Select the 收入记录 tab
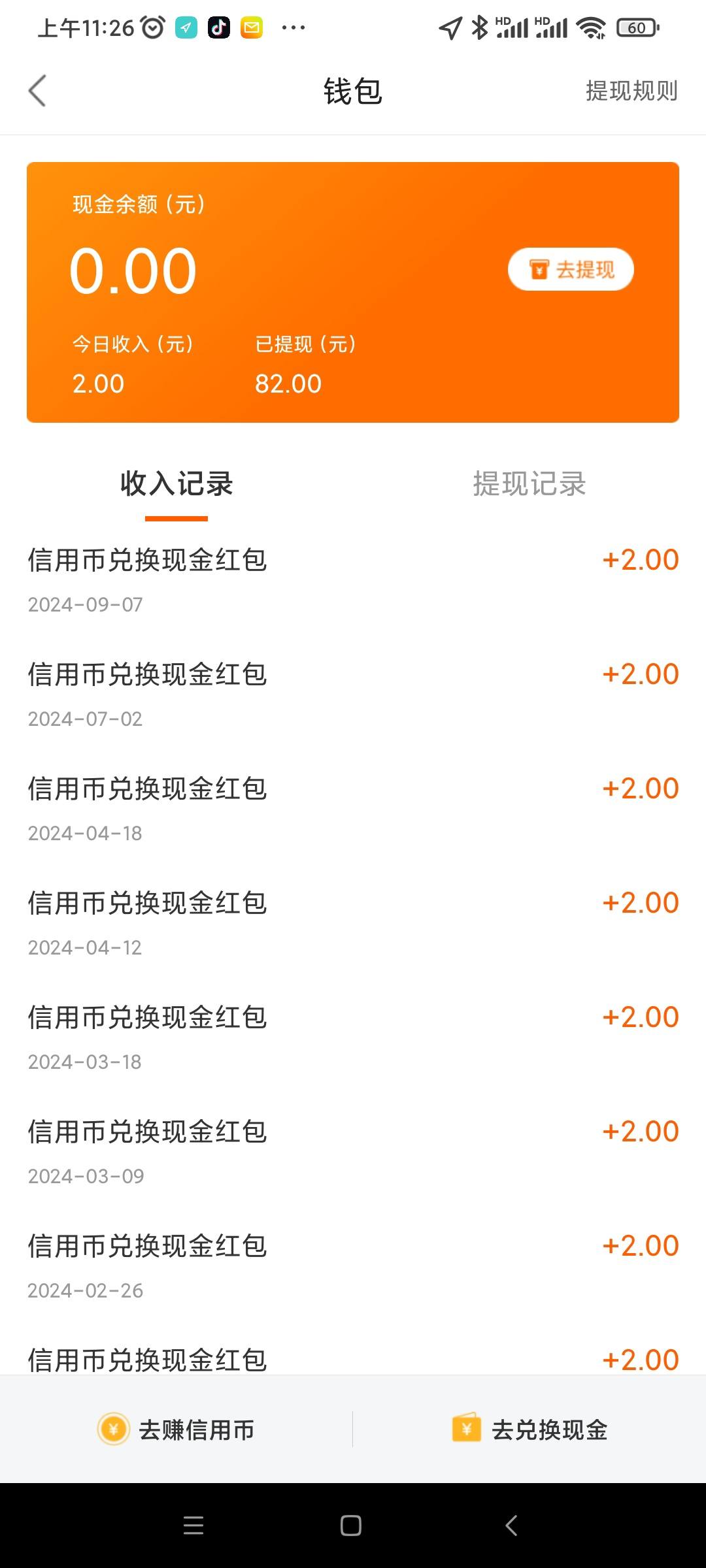Image resolution: width=706 pixels, height=1568 pixels. pyautogui.click(x=176, y=484)
